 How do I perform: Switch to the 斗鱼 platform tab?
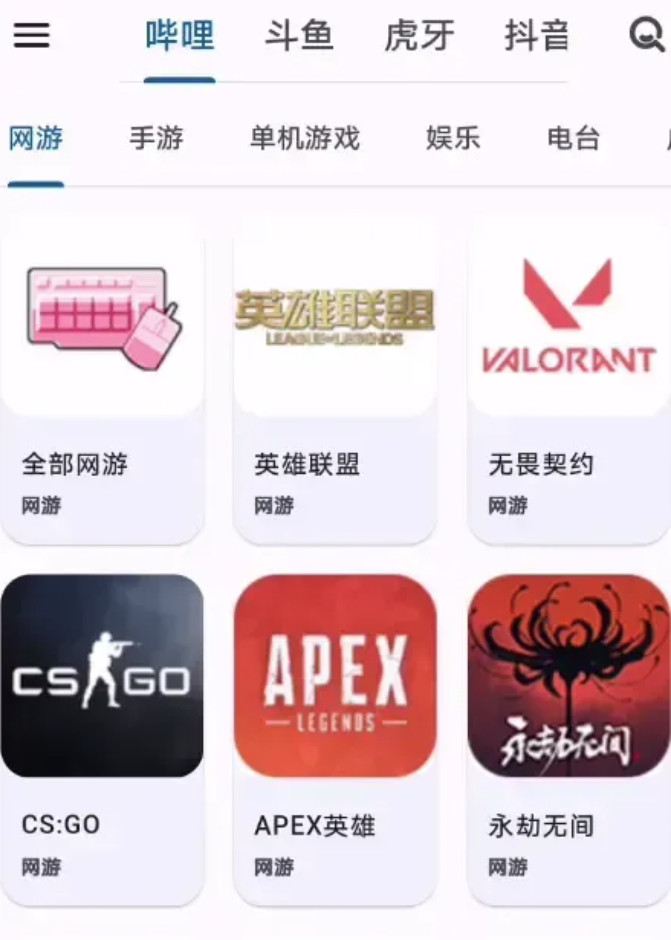click(299, 37)
